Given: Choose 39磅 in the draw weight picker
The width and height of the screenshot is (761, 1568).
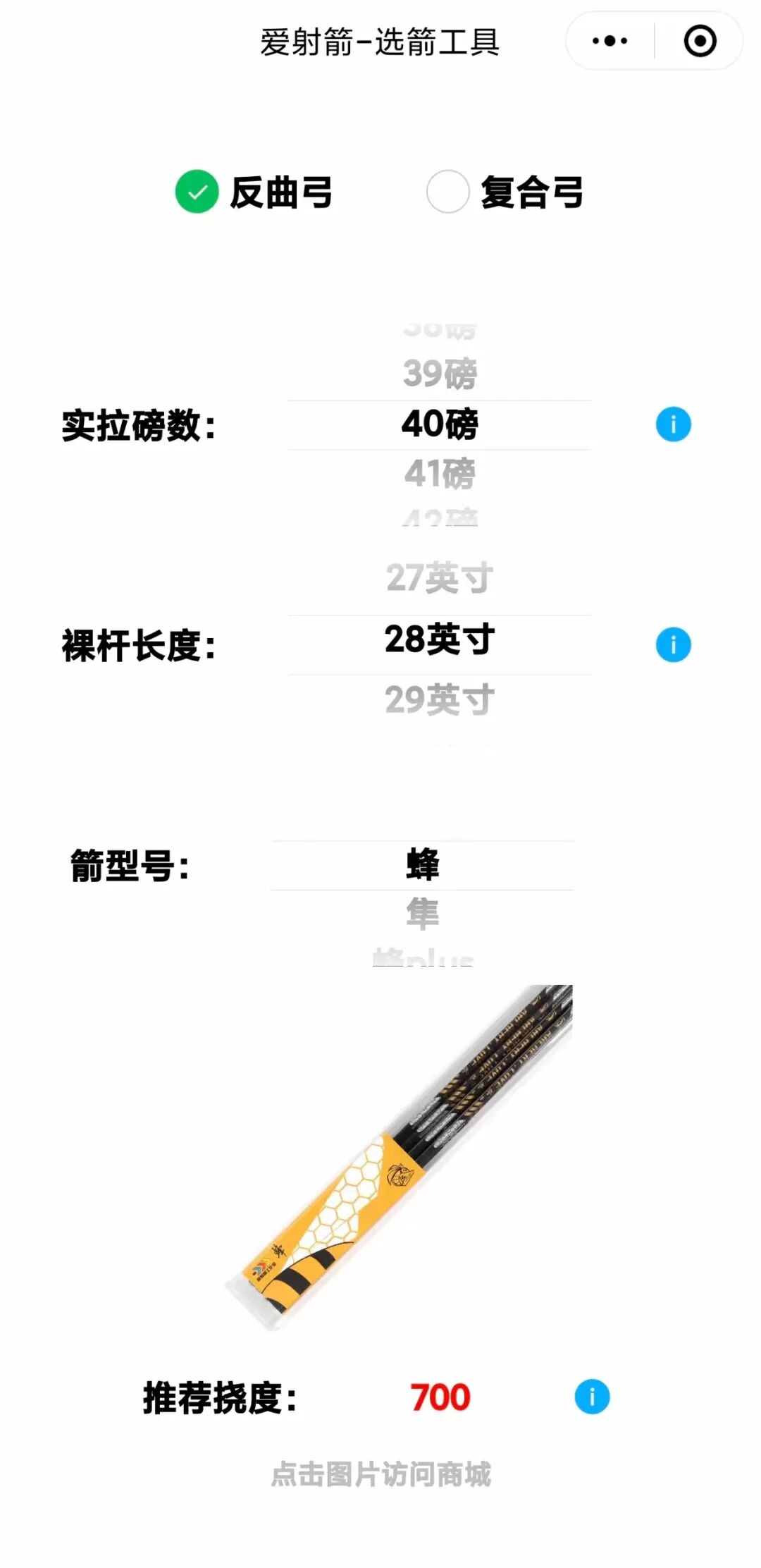Looking at the screenshot, I should click(440, 374).
